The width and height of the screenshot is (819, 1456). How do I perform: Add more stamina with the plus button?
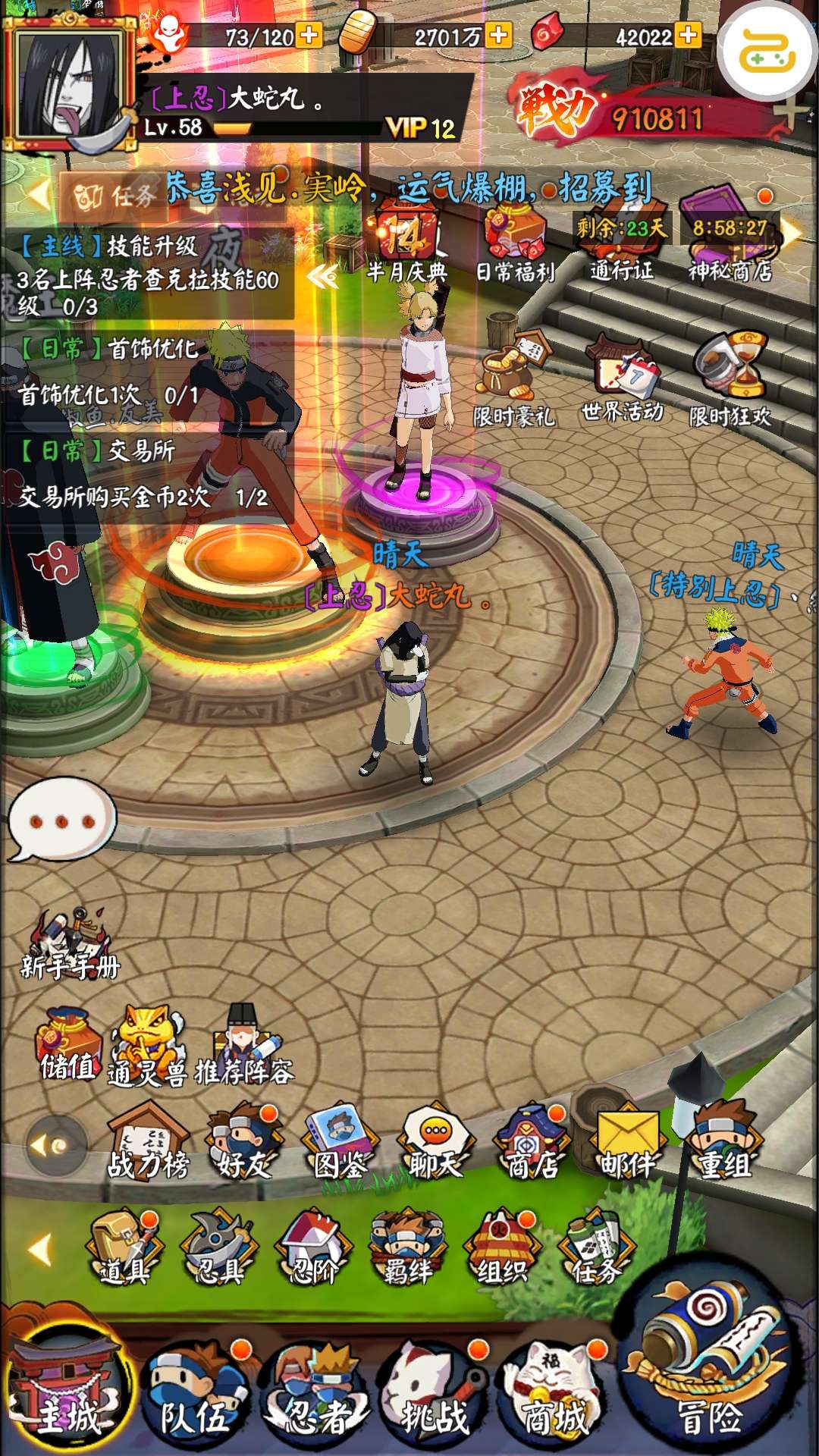tap(309, 35)
